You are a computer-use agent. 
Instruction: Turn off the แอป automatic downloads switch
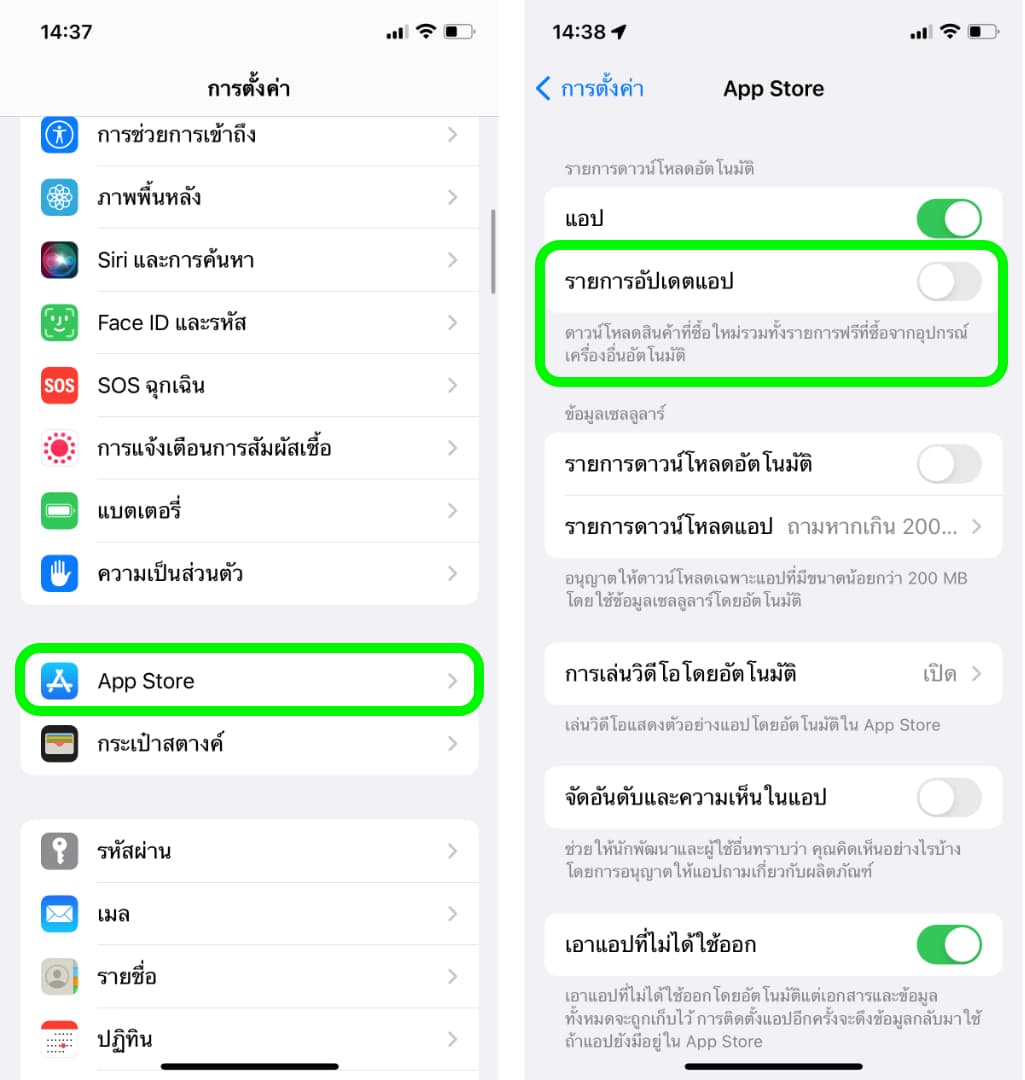[x=948, y=218]
